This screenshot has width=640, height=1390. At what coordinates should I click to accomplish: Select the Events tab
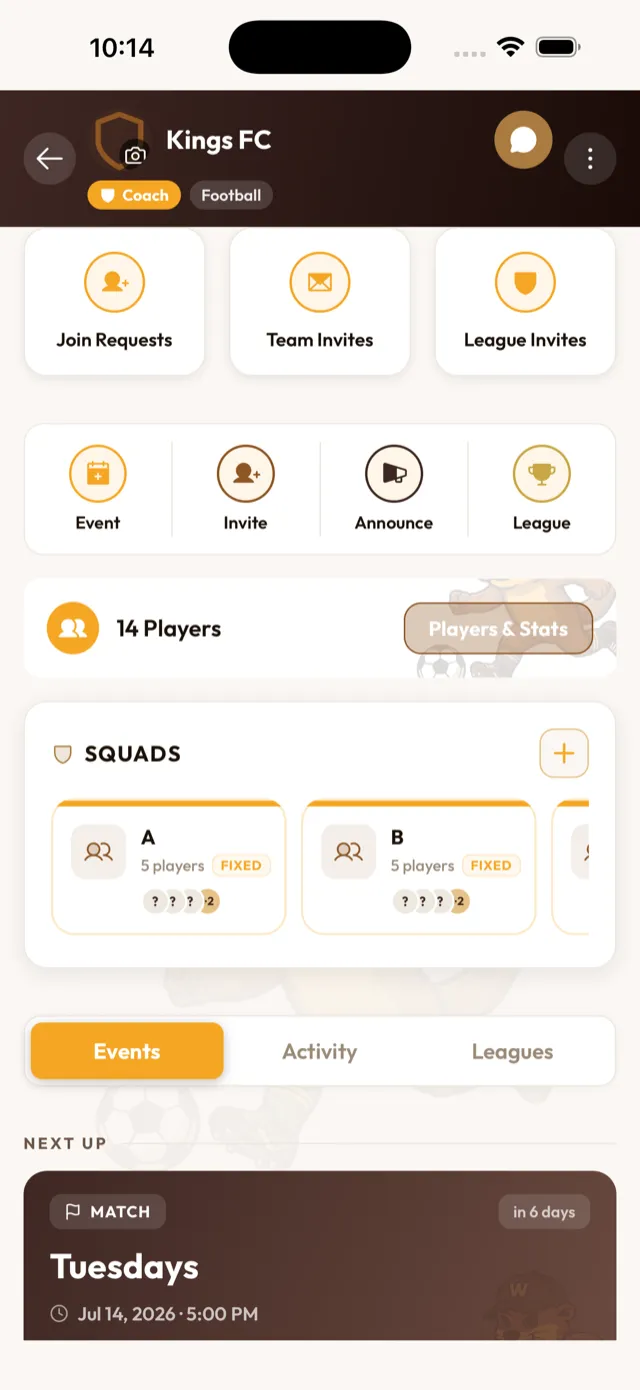tap(127, 1051)
